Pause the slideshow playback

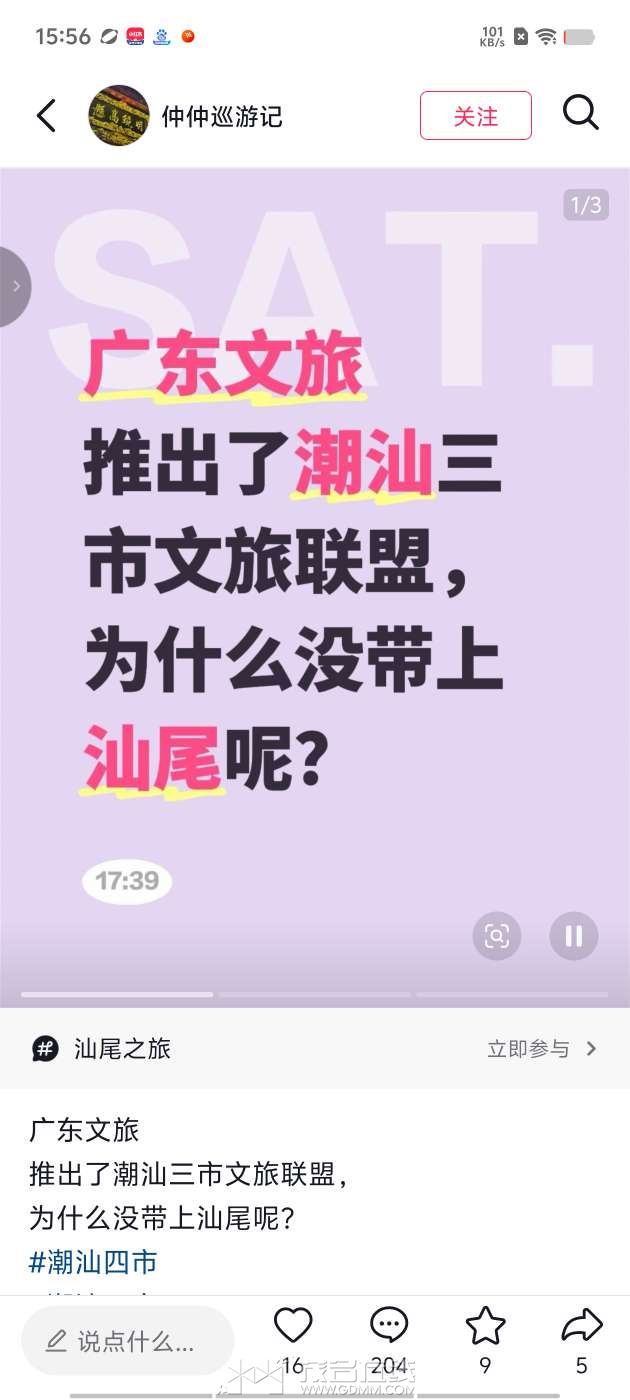coord(574,936)
